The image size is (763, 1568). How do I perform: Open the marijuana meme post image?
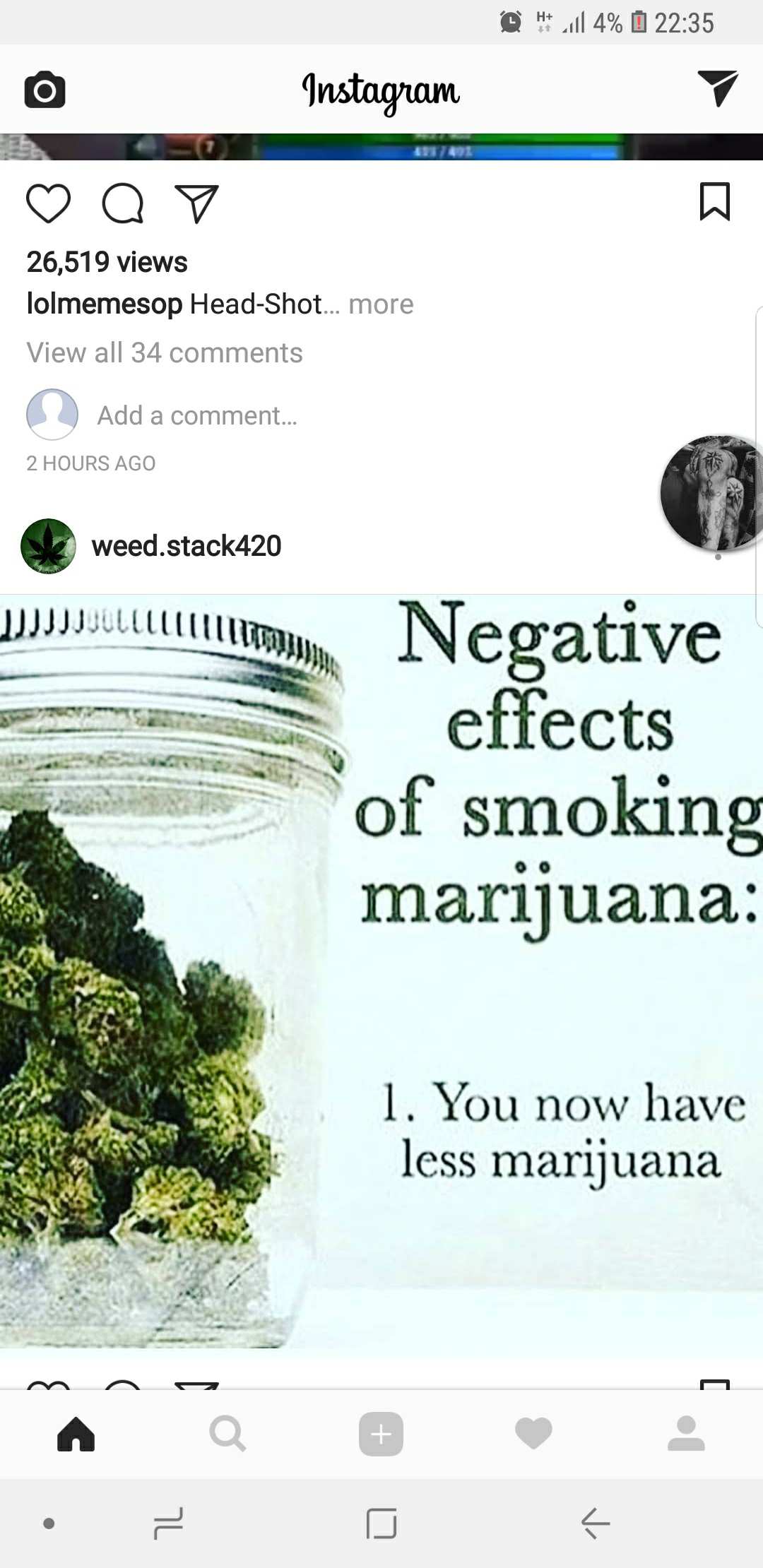coord(381,971)
